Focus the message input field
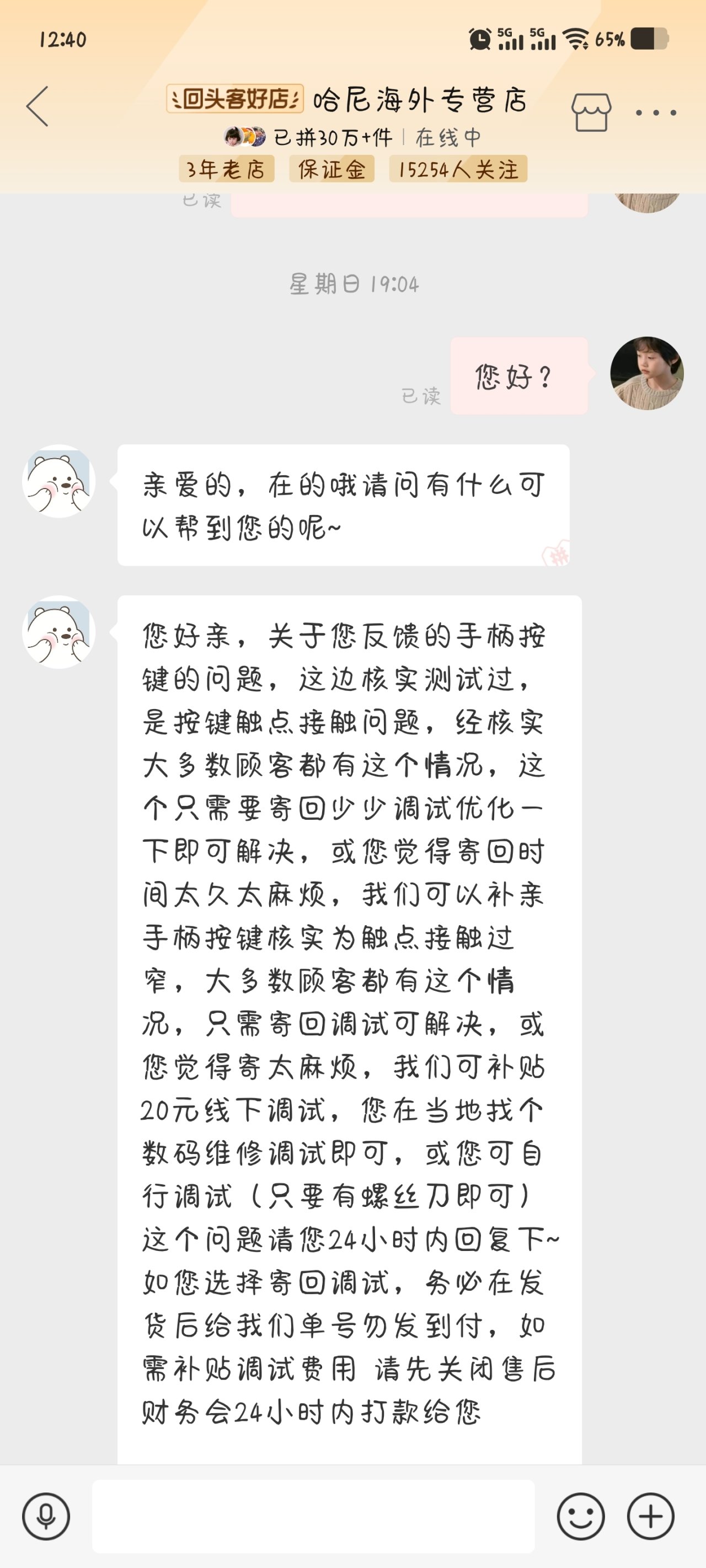This screenshot has width=706, height=1568. [313, 1516]
